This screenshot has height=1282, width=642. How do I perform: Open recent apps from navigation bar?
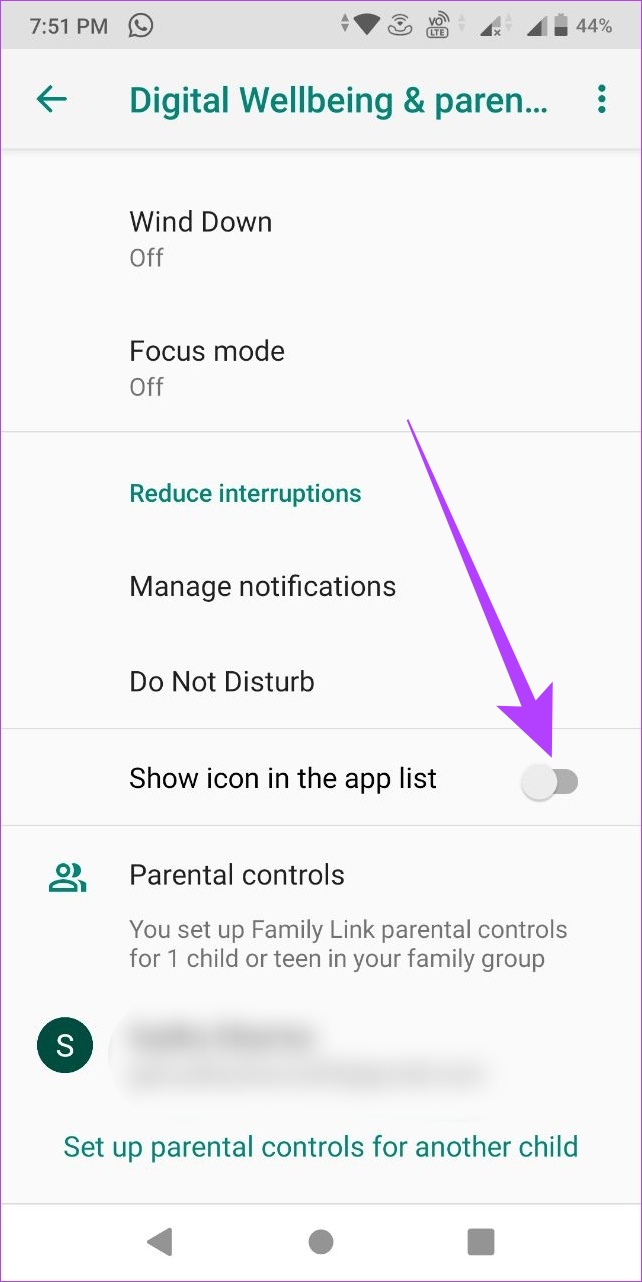(481, 1242)
